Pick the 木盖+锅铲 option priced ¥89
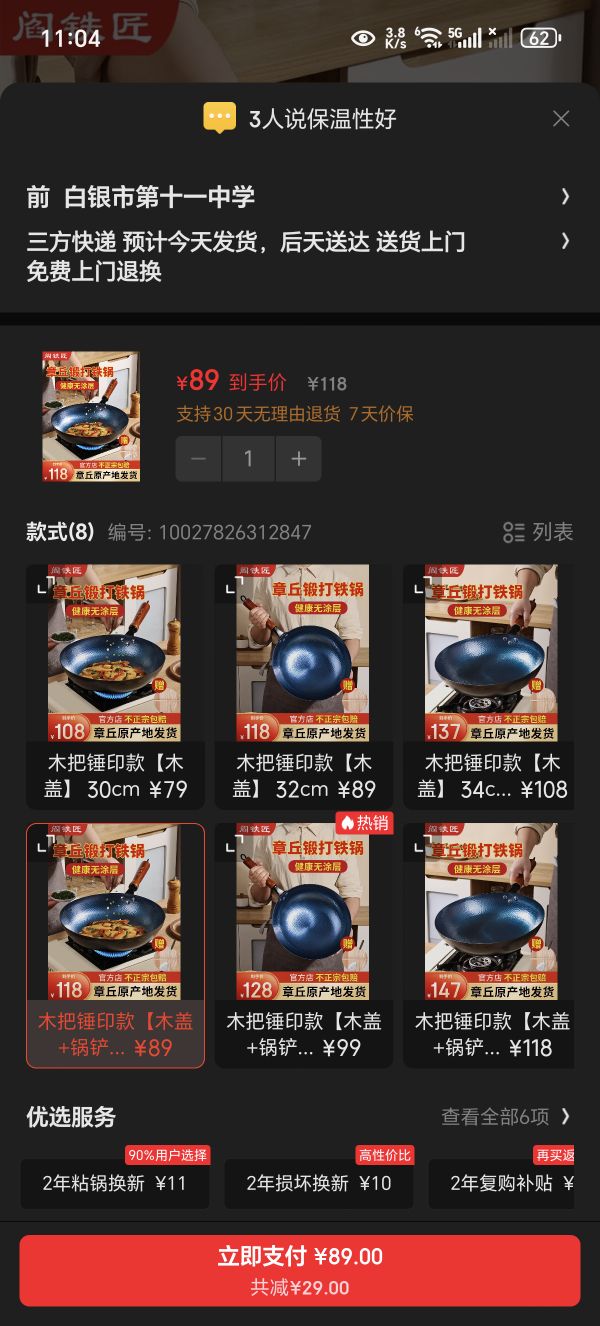This screenshot has width=600, height=1326. coord(115,945)
